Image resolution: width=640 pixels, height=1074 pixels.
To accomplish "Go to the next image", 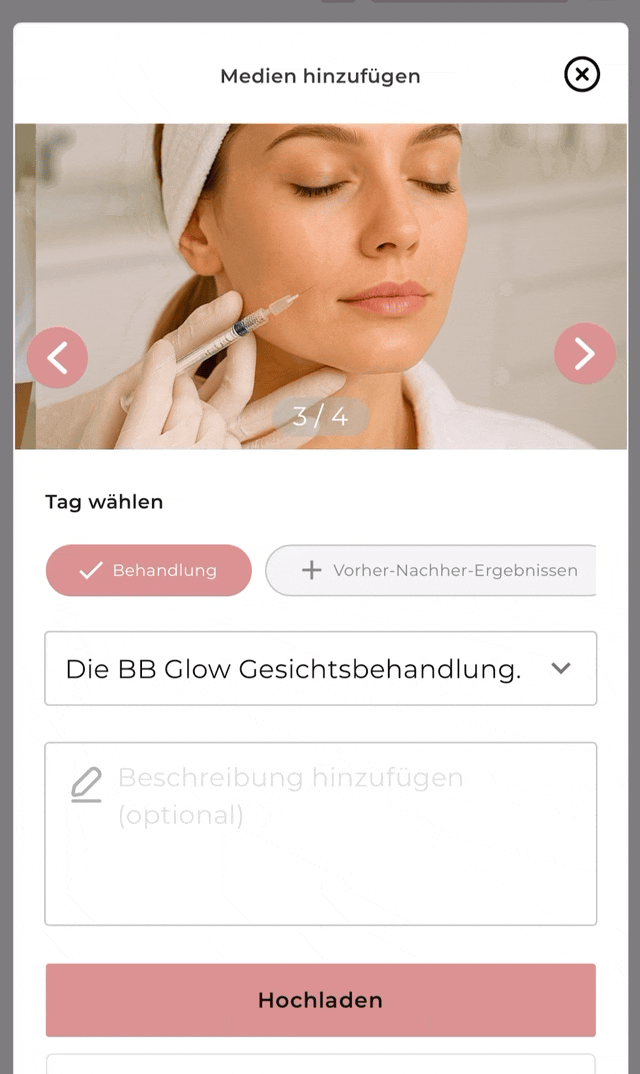I will [x=584, y=354].
